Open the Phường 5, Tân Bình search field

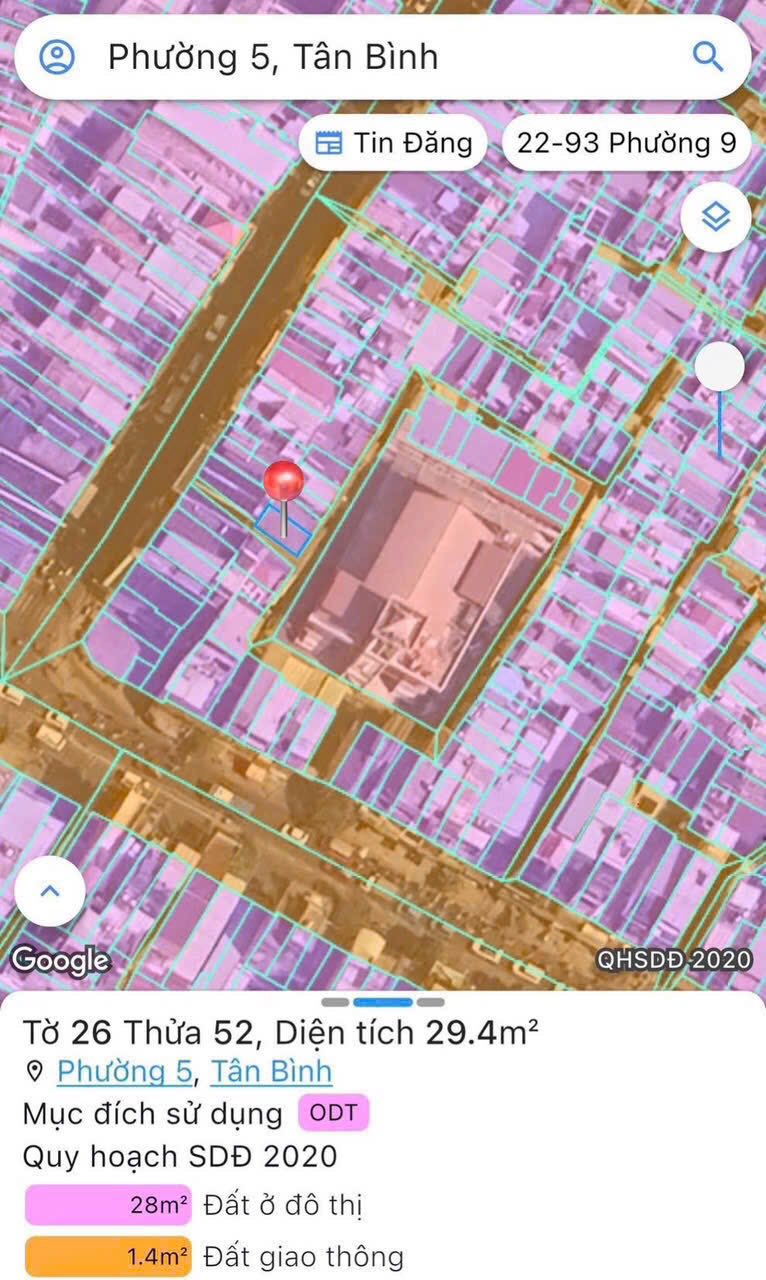[x=380, y=57]
